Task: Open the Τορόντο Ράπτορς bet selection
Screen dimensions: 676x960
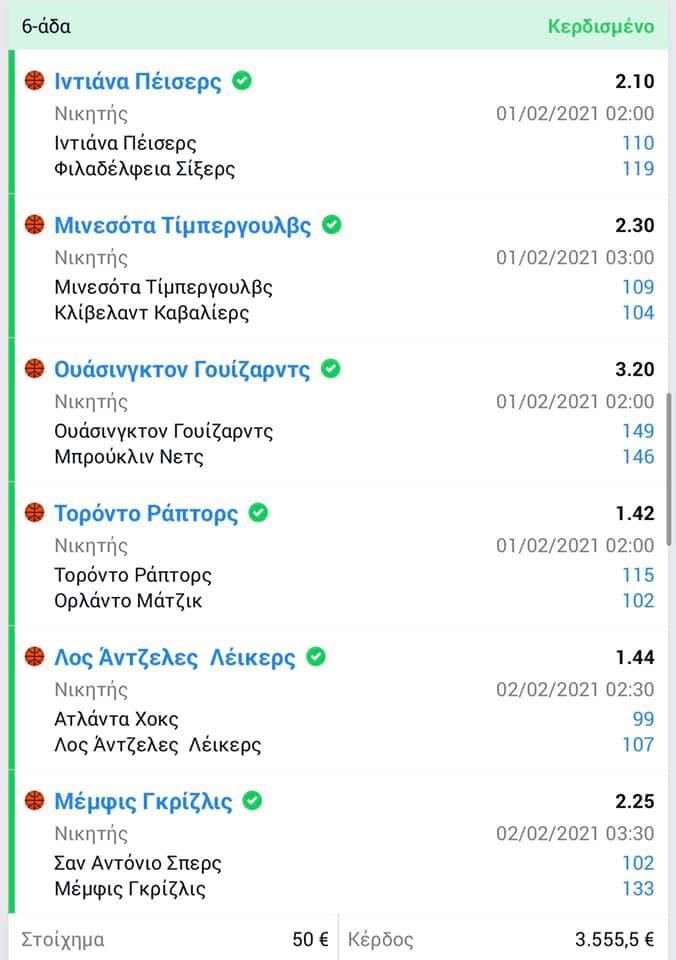Action: click(146, 514)
